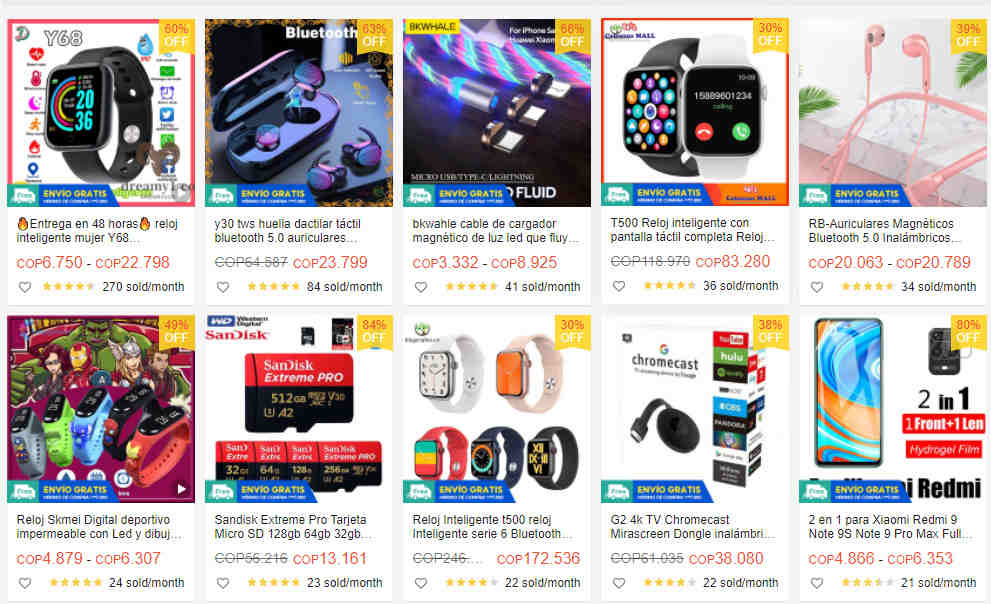Add the bkwhale cable to the wishlist
Image resolution: width=991 pixels, height=604 pixels.
click(x=421, y=287)
